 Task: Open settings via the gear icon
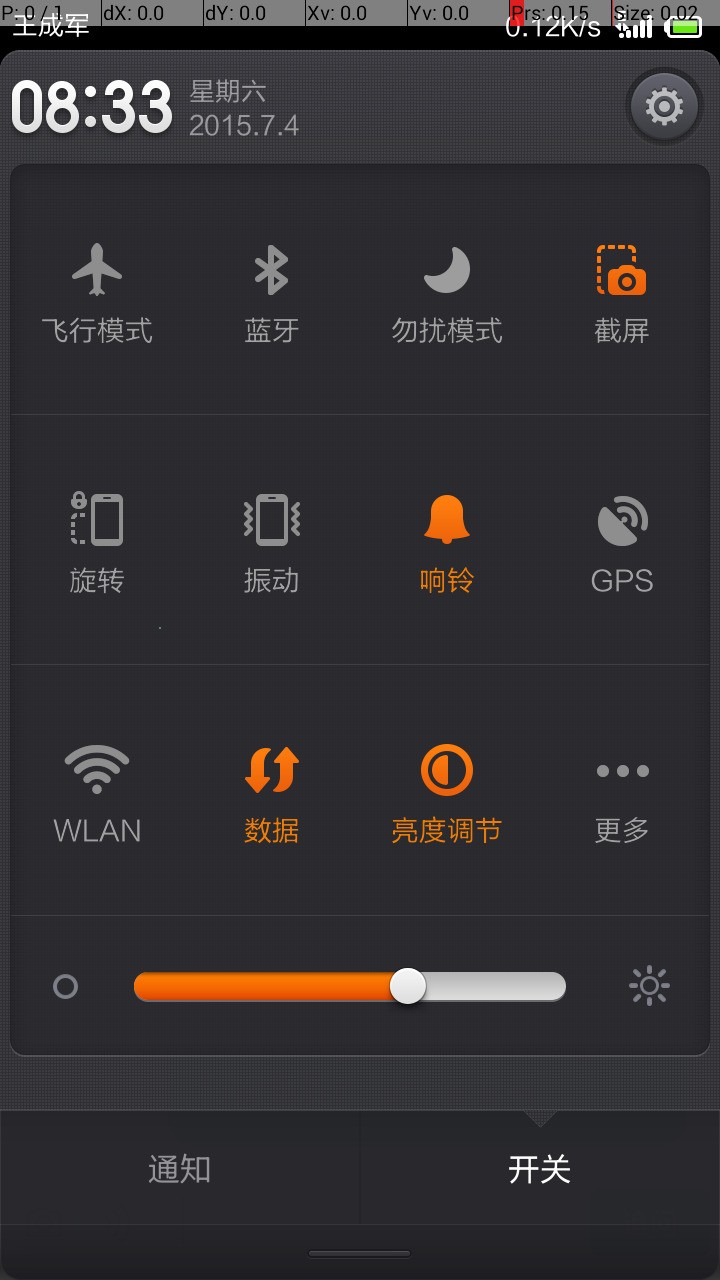point(664,106)
